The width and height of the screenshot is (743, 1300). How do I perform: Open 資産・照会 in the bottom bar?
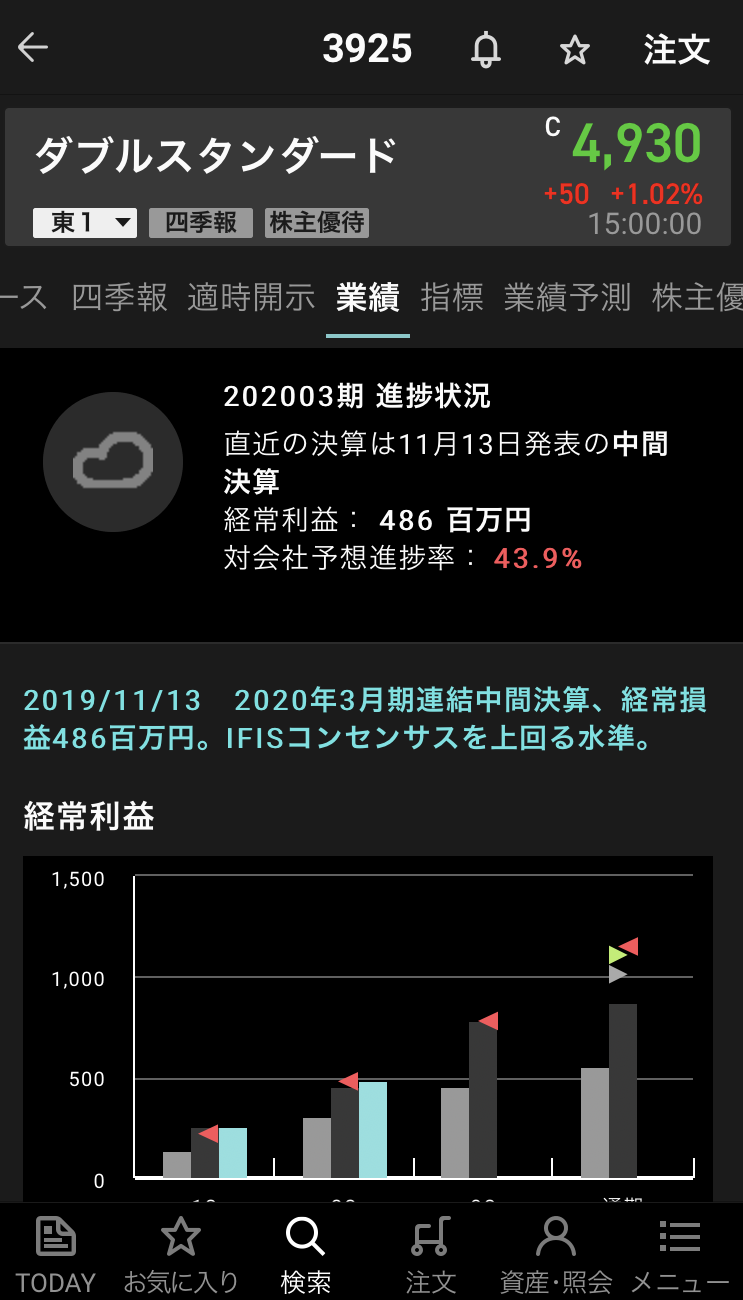pyautogui.click(x=556, y=1254)
